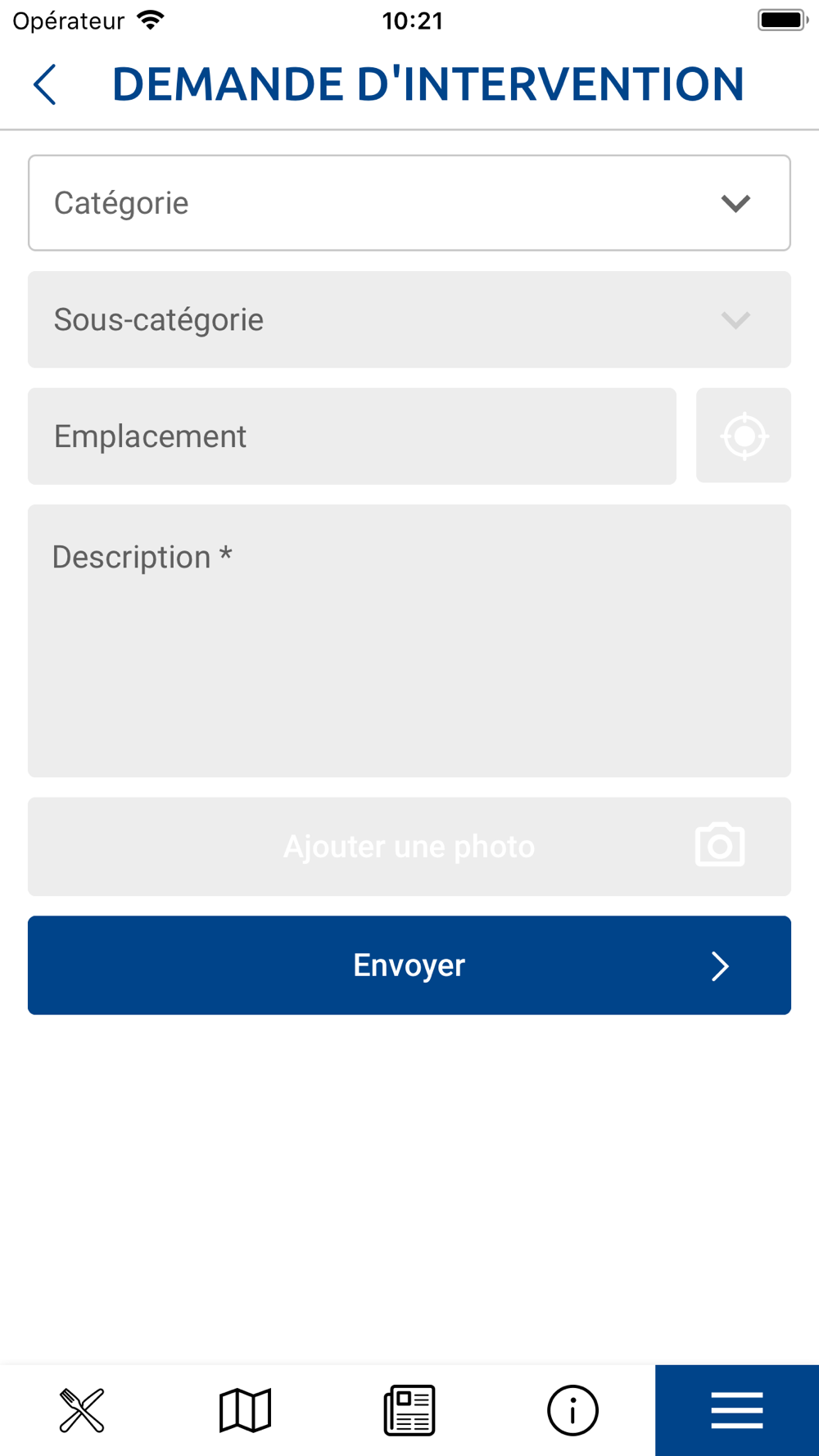Viewport: 819px width, 1456px height.
Task: Switch to the map tab
Action: [246, 1410]
